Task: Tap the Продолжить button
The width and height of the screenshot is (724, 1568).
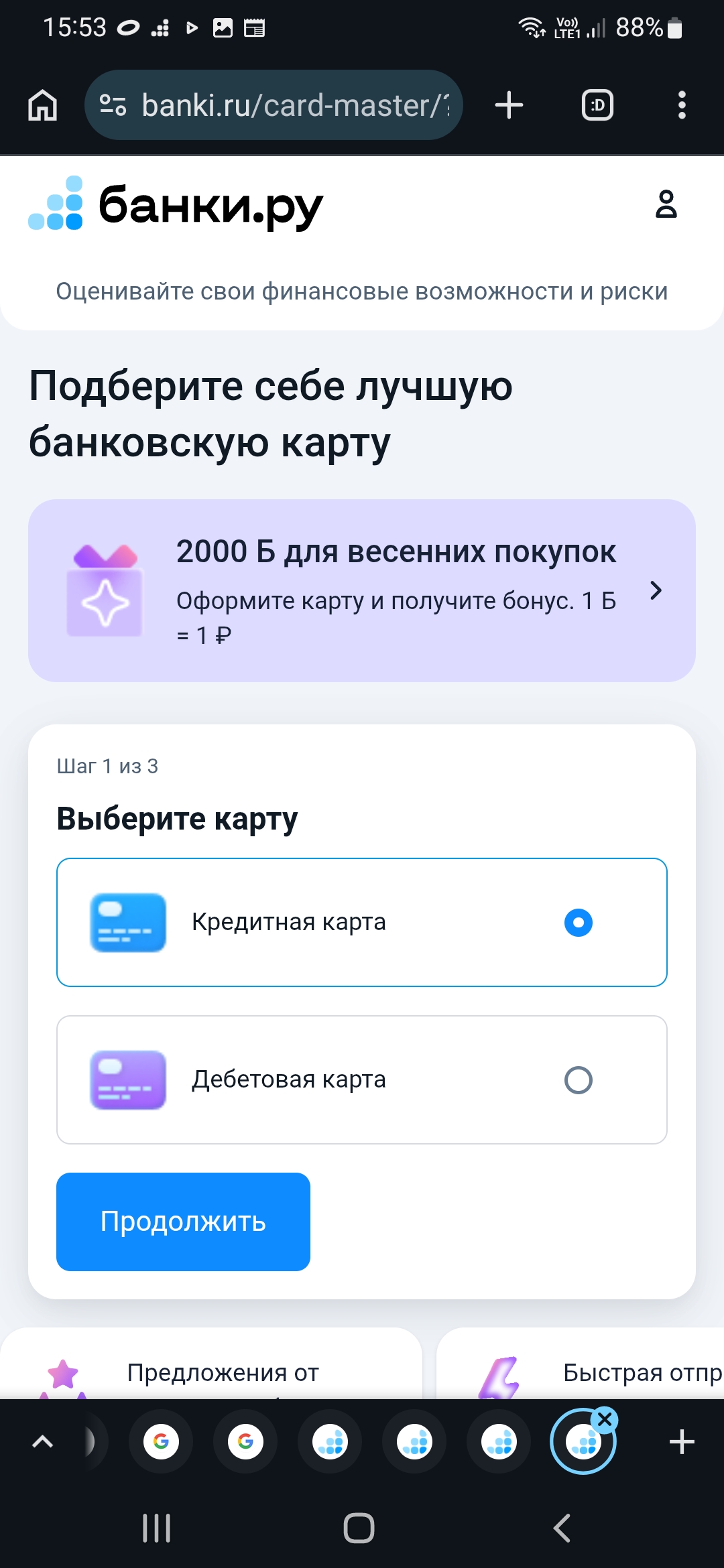Action: (x=183, y=1222)
